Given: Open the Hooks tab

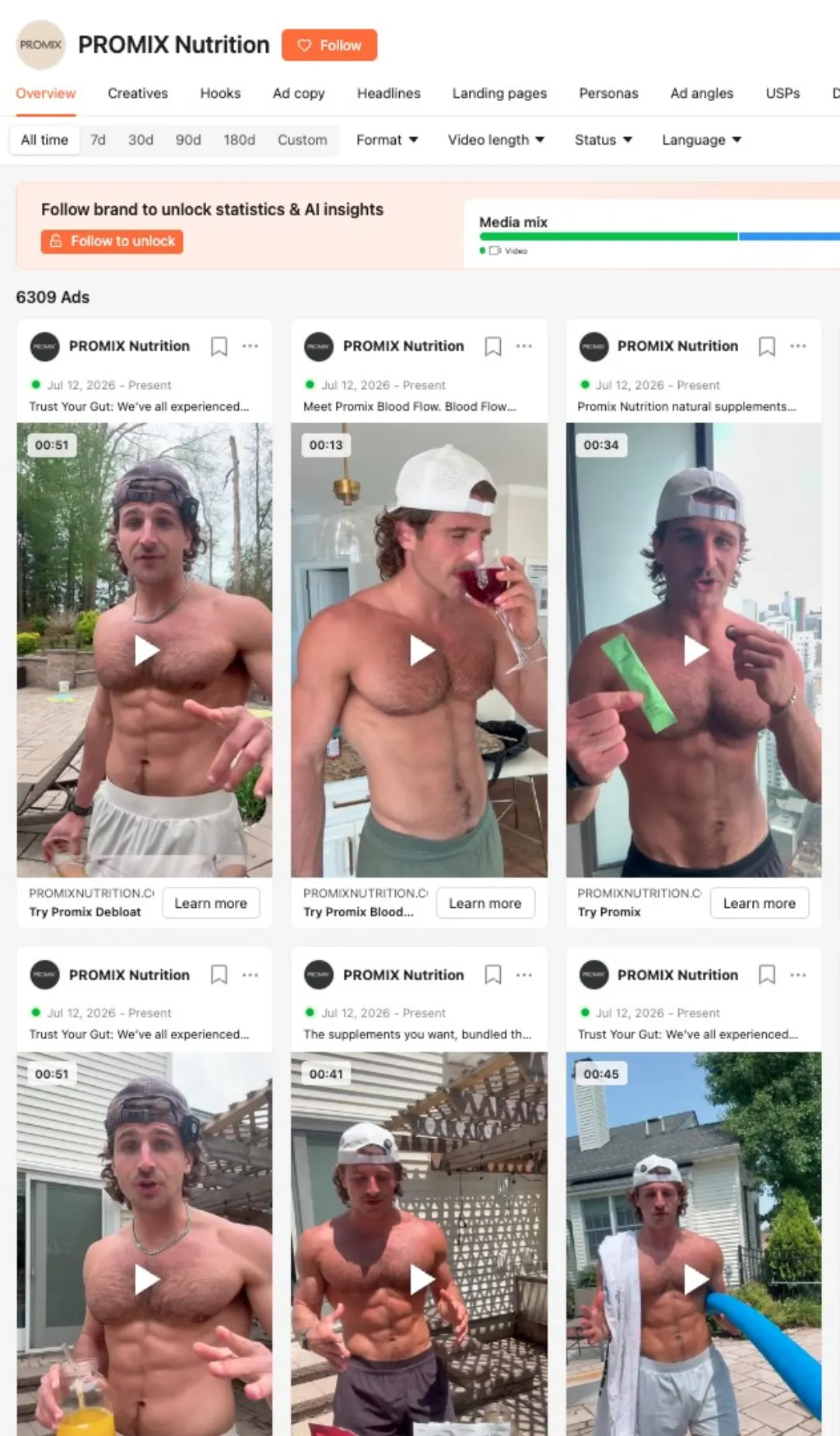Looking at the screenshot, I should 220,93.
